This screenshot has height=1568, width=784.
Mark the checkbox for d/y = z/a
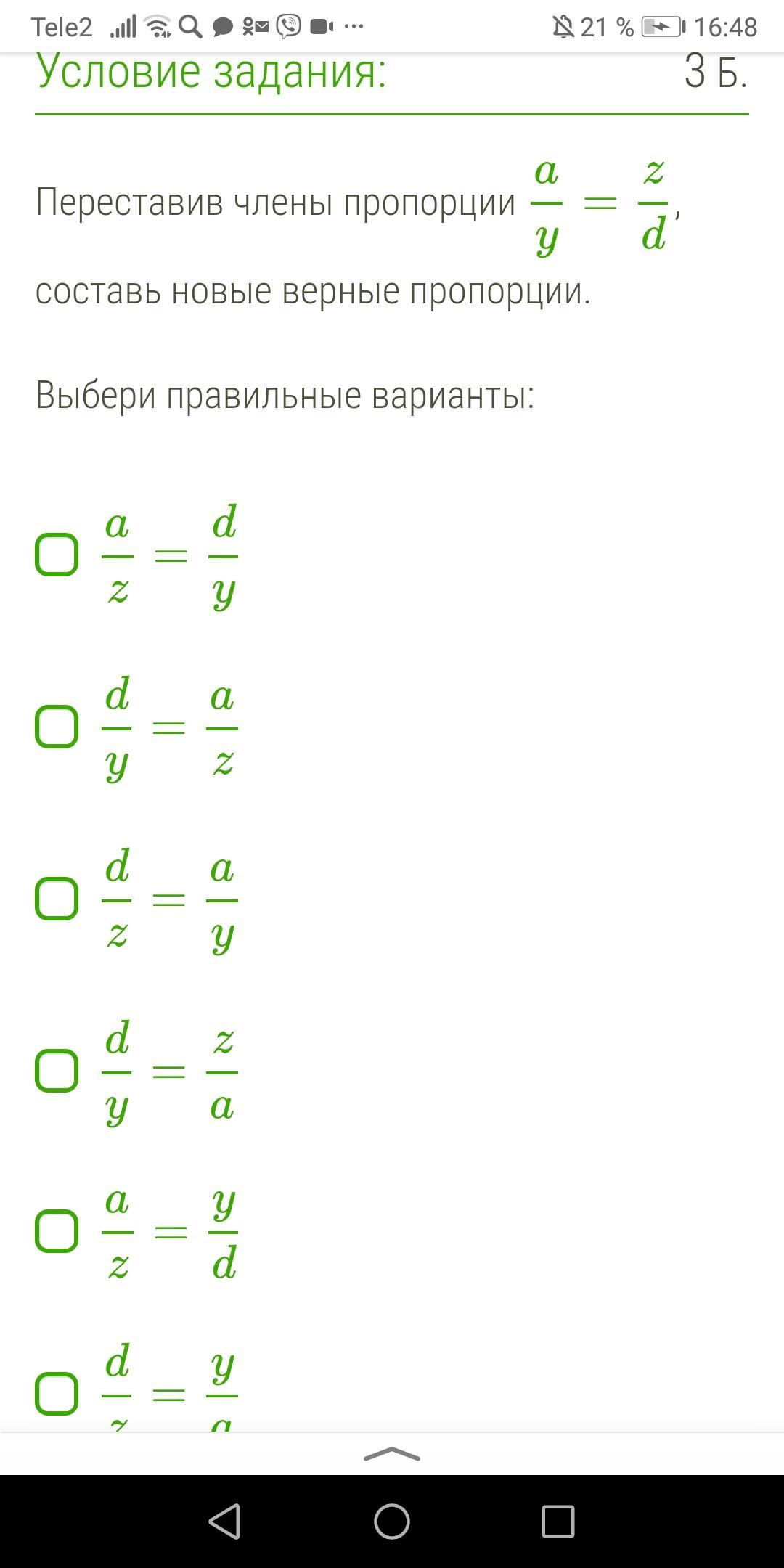click(x=57, y=1071)
